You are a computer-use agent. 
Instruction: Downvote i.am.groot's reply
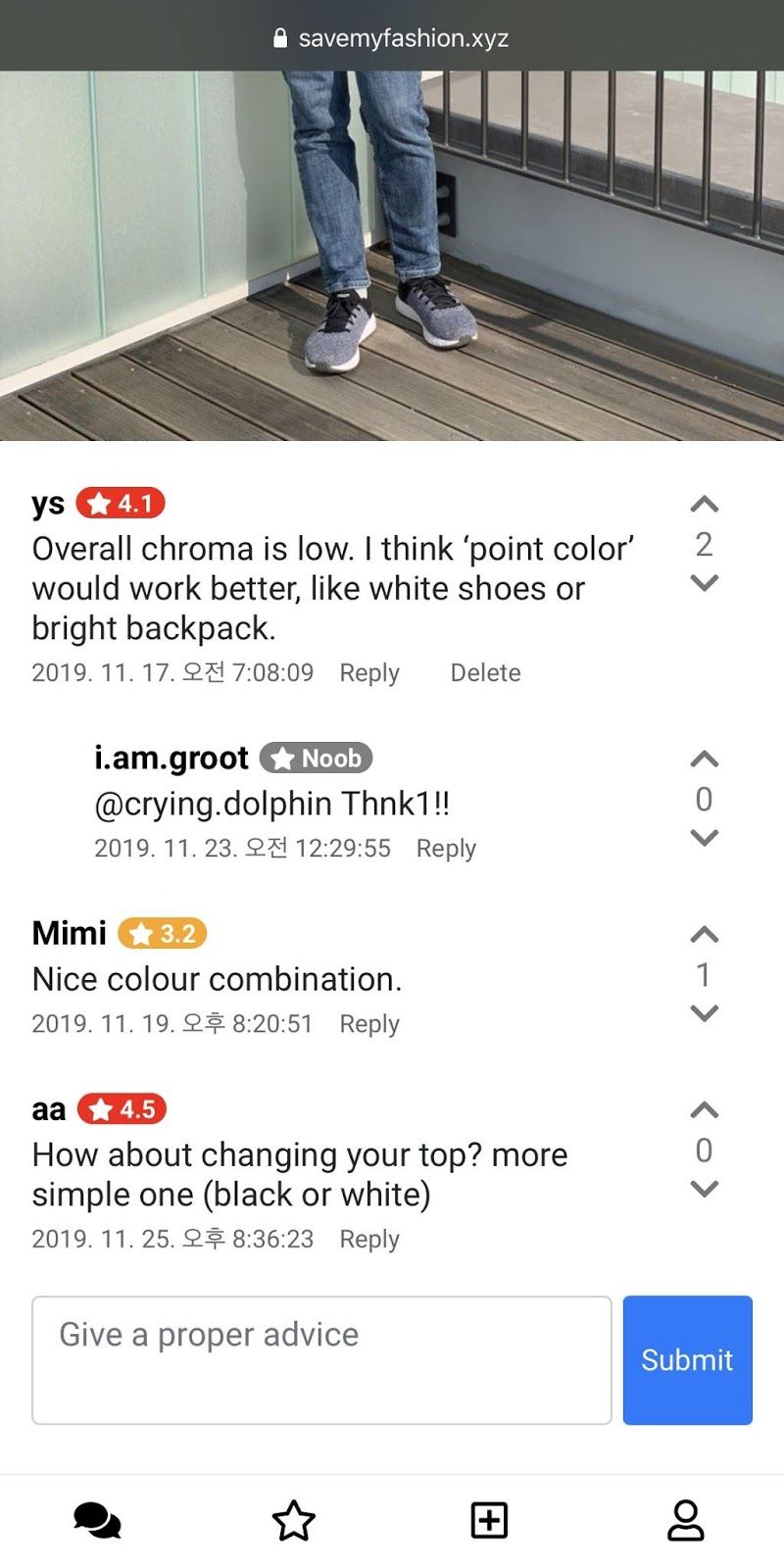704,838
